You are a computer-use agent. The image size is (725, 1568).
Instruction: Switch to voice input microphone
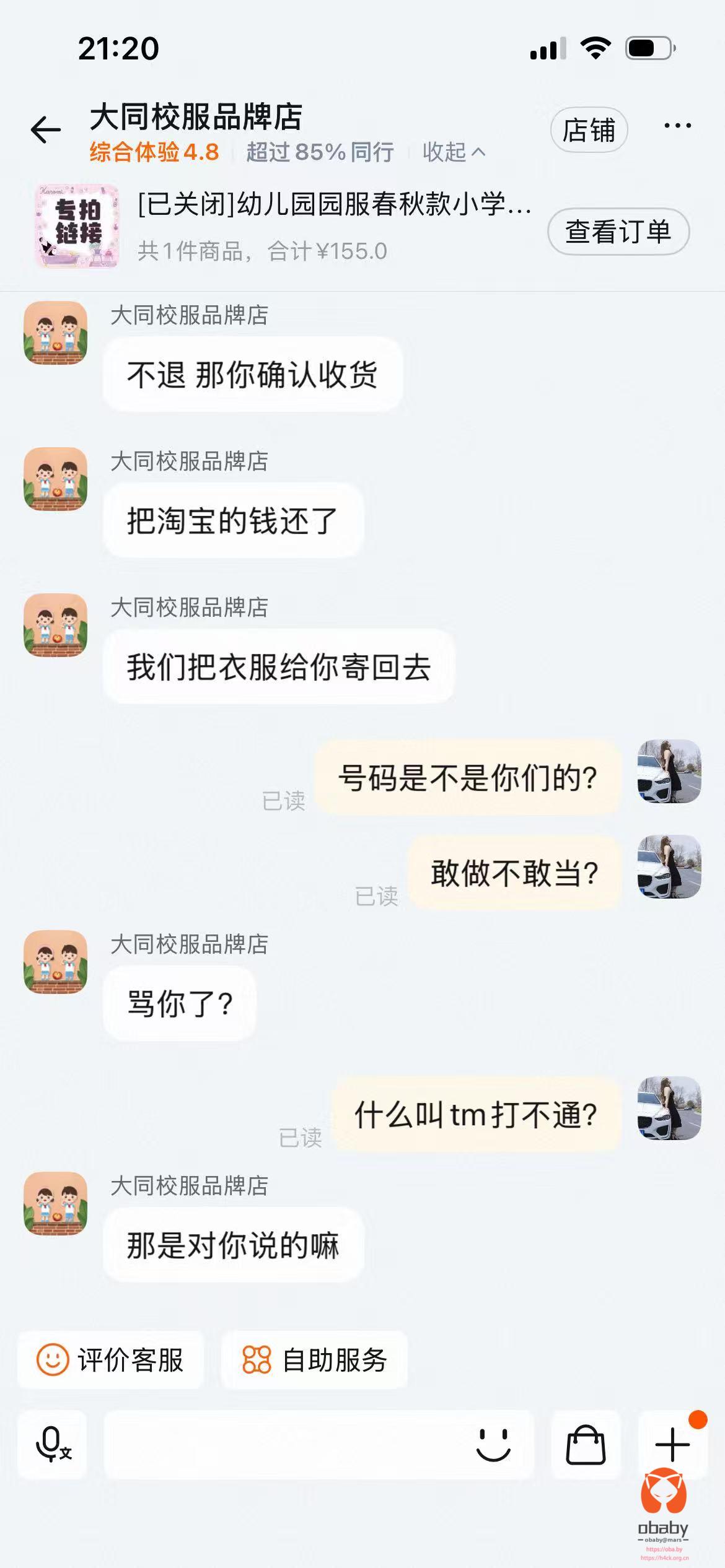tap(53, 1444)
